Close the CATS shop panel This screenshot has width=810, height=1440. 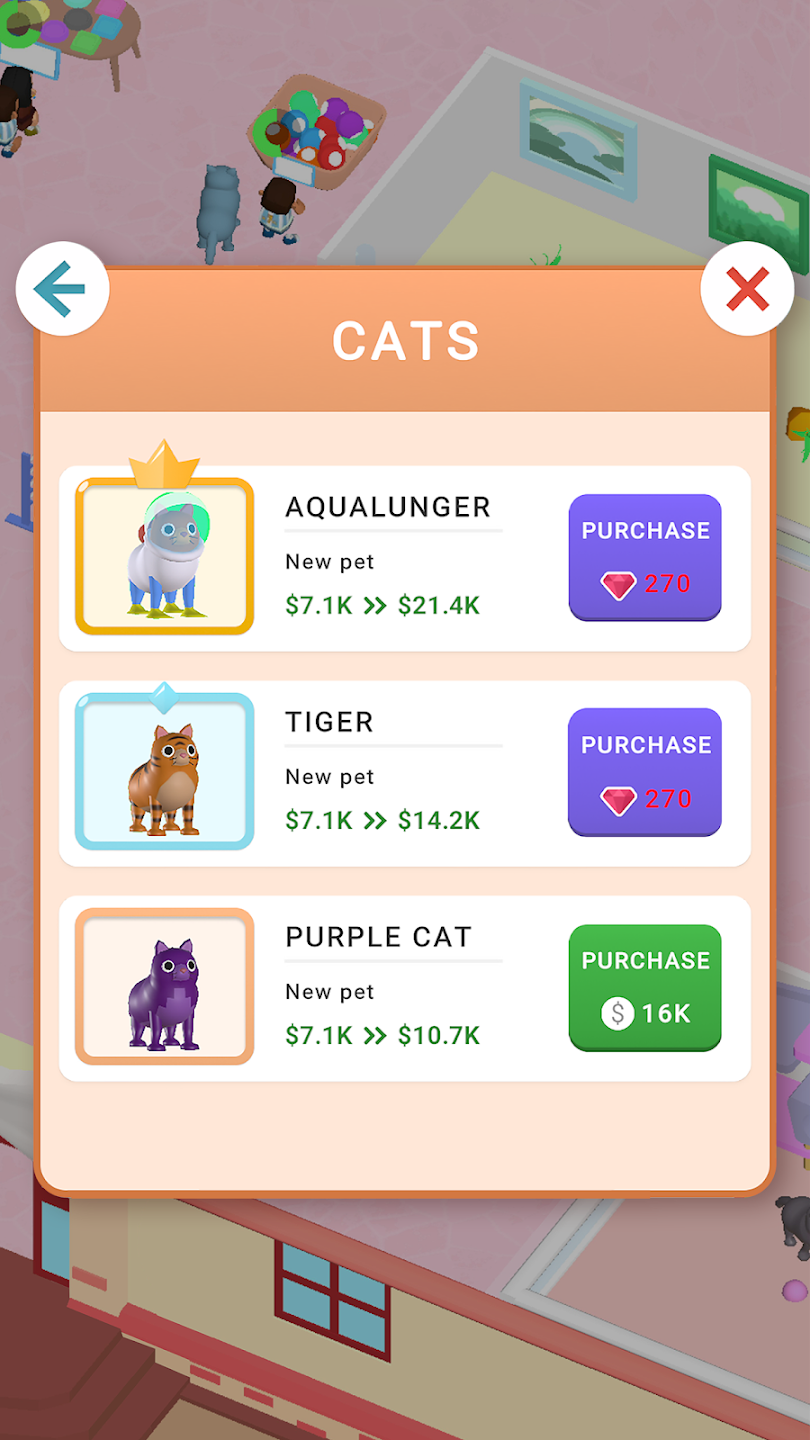pyautogui.click(x=747, y=287)
